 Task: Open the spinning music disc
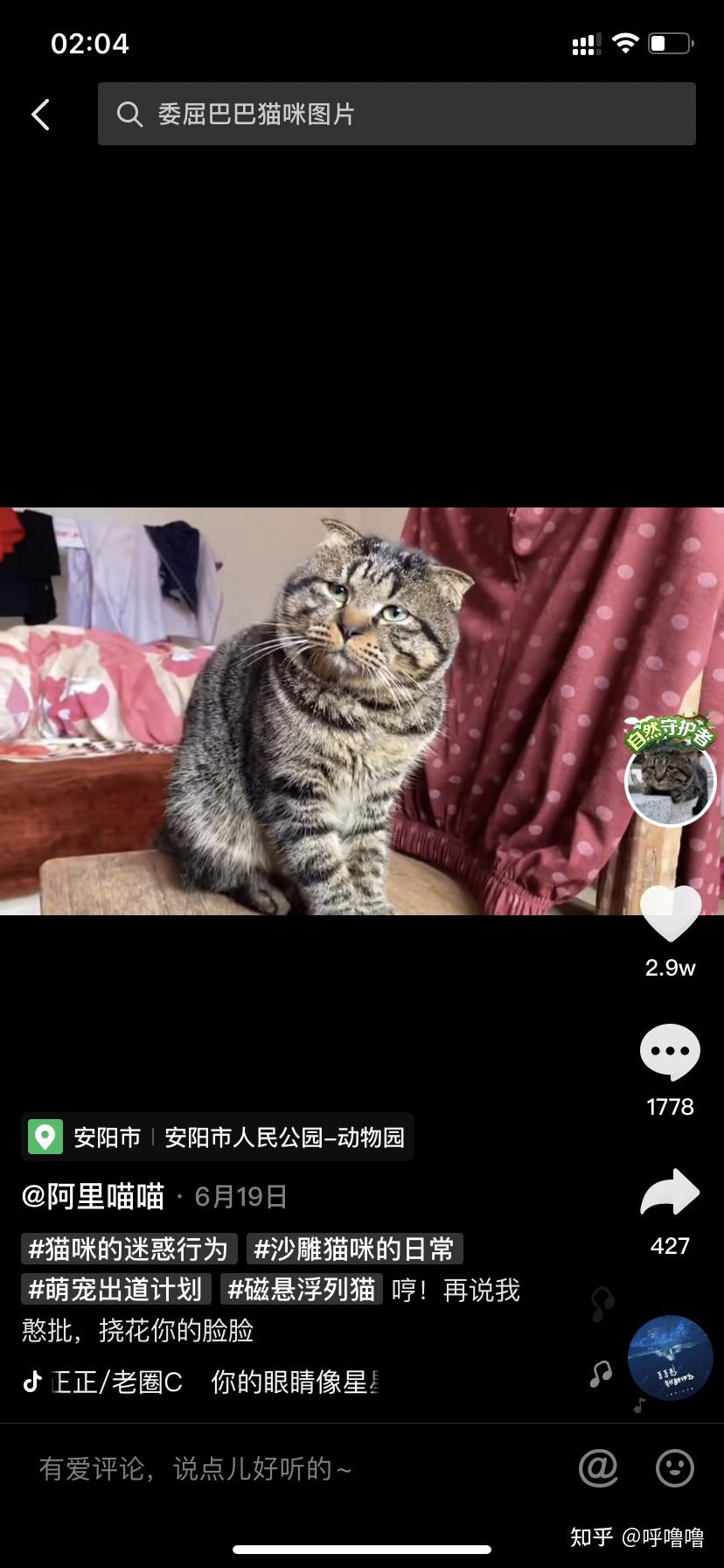[x=671, y=1357]
